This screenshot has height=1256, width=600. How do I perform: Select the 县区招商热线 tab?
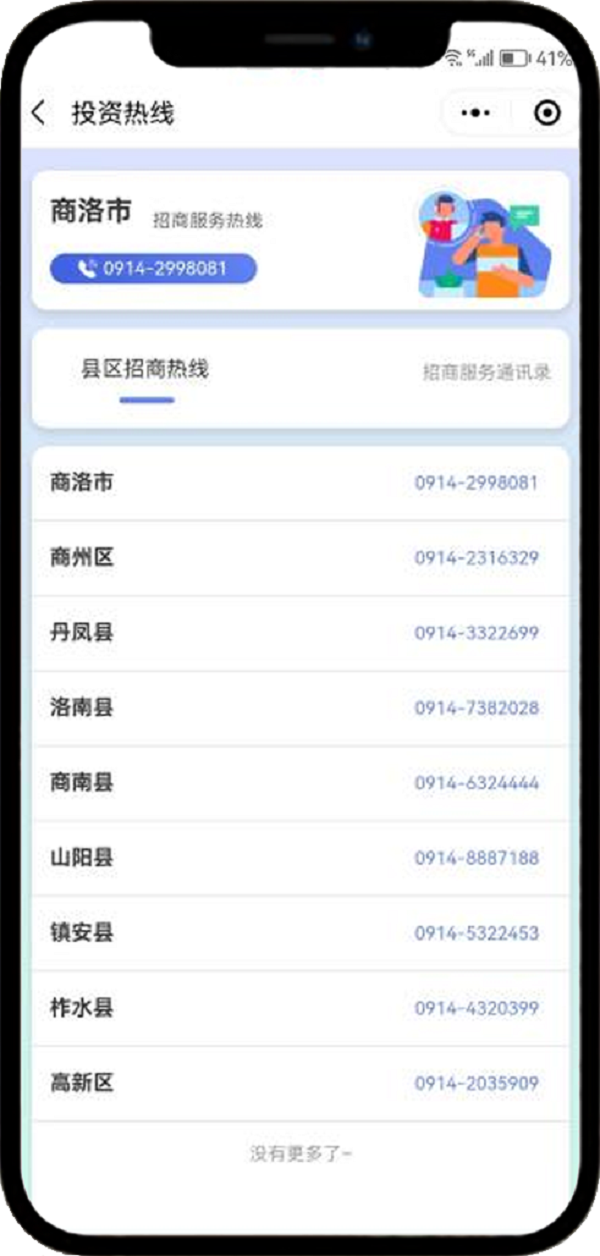145,369
